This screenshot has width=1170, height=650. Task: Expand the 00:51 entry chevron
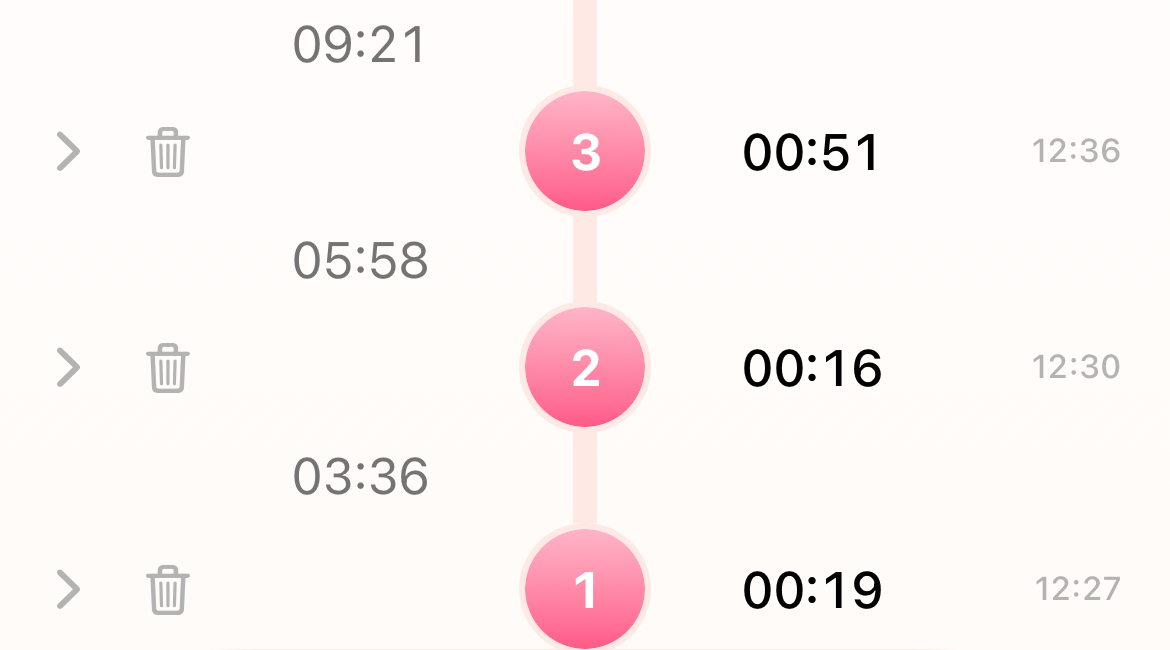(x=67, y=152)
